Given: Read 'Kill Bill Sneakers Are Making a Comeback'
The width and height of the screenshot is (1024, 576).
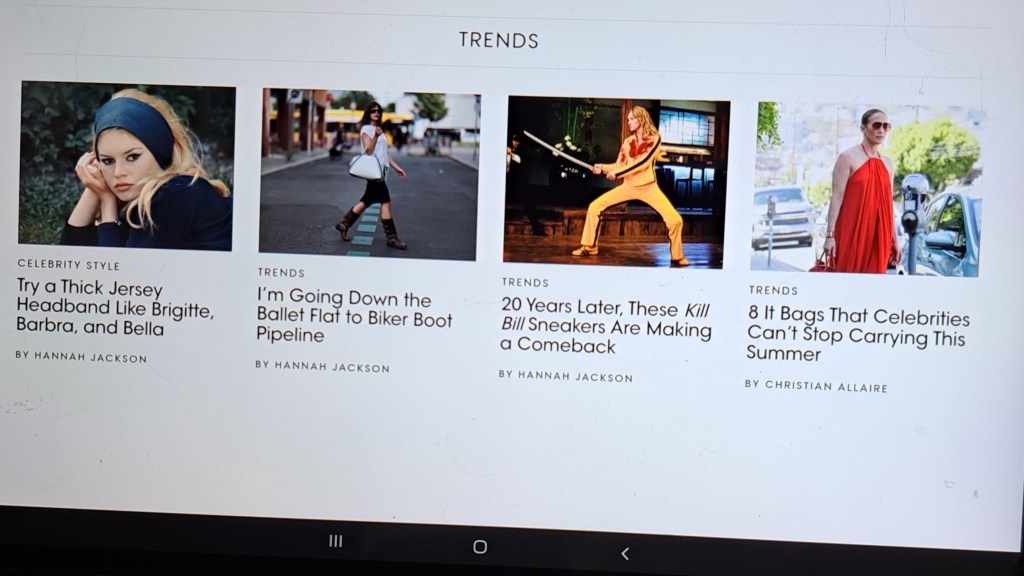Looking at the screenshot, I should pos(606,327).
